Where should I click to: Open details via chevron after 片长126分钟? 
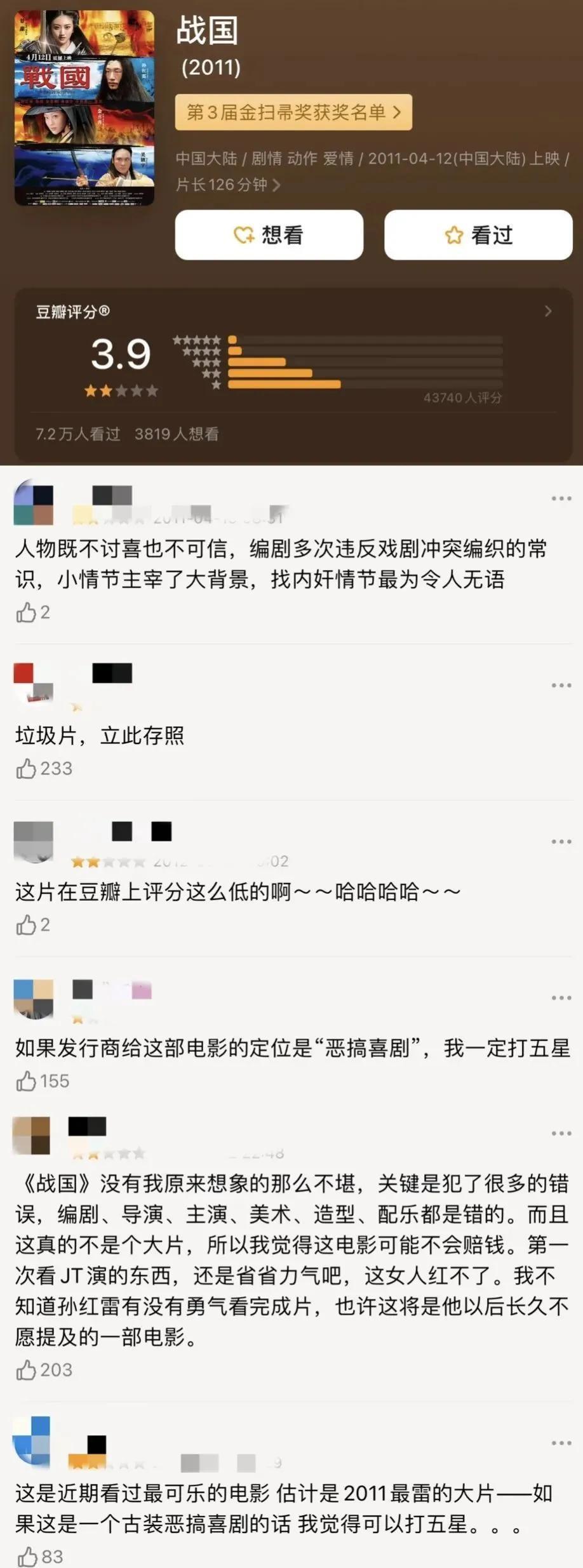click(x=276, y=186)
